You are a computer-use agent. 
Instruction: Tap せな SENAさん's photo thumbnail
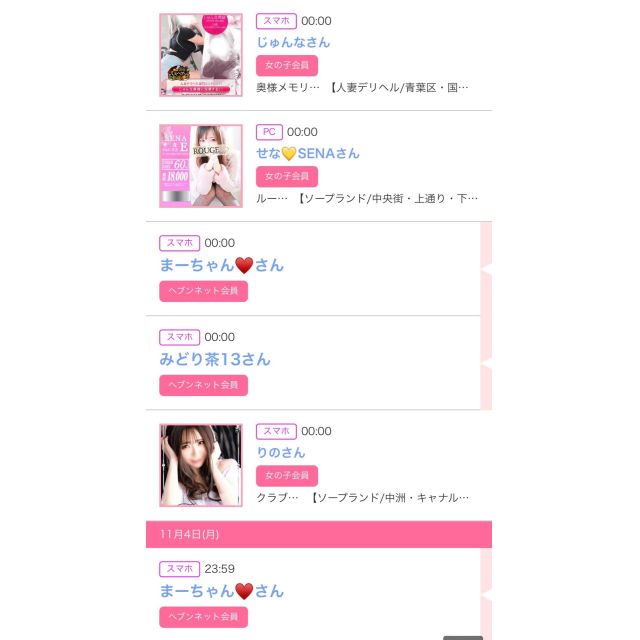pyautogui.click(x=200, y=166)
